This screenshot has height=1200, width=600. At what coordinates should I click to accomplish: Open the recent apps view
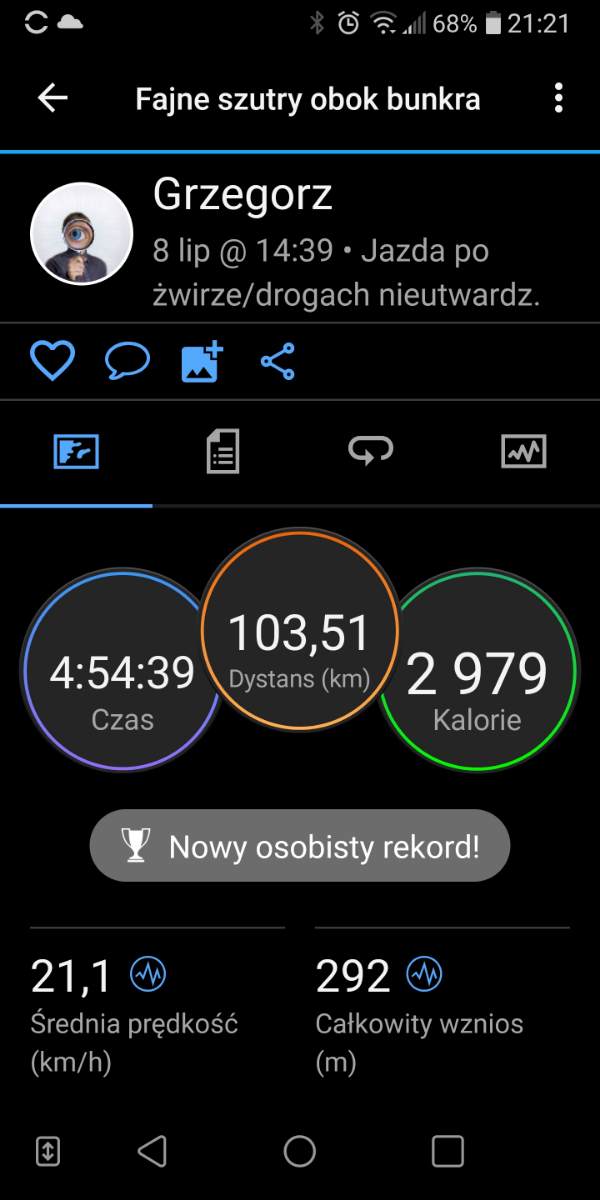pyautogui.click(x=448, y=1151)
